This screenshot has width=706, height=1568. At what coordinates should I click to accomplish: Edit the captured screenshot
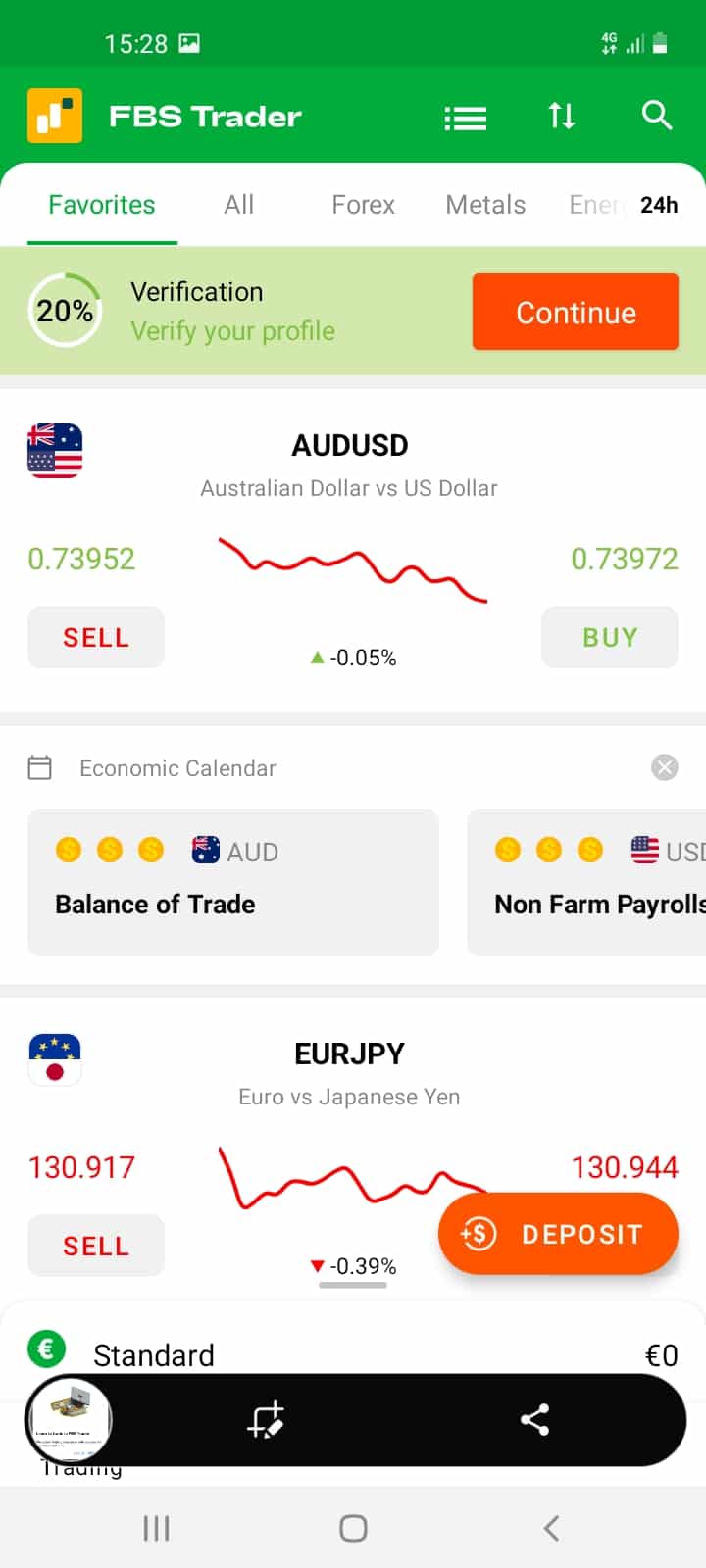tap(265, 1420)
